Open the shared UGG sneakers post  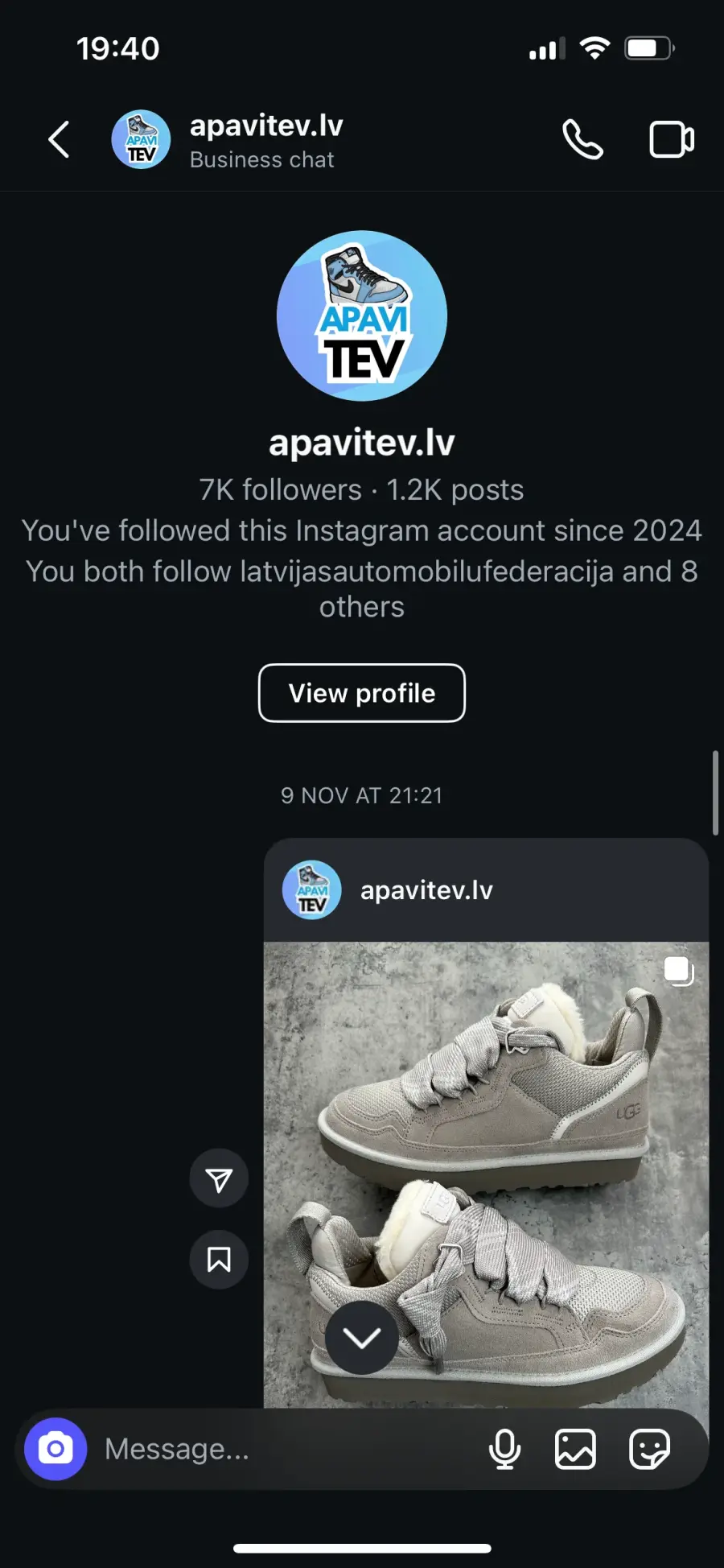[486, 1175]
